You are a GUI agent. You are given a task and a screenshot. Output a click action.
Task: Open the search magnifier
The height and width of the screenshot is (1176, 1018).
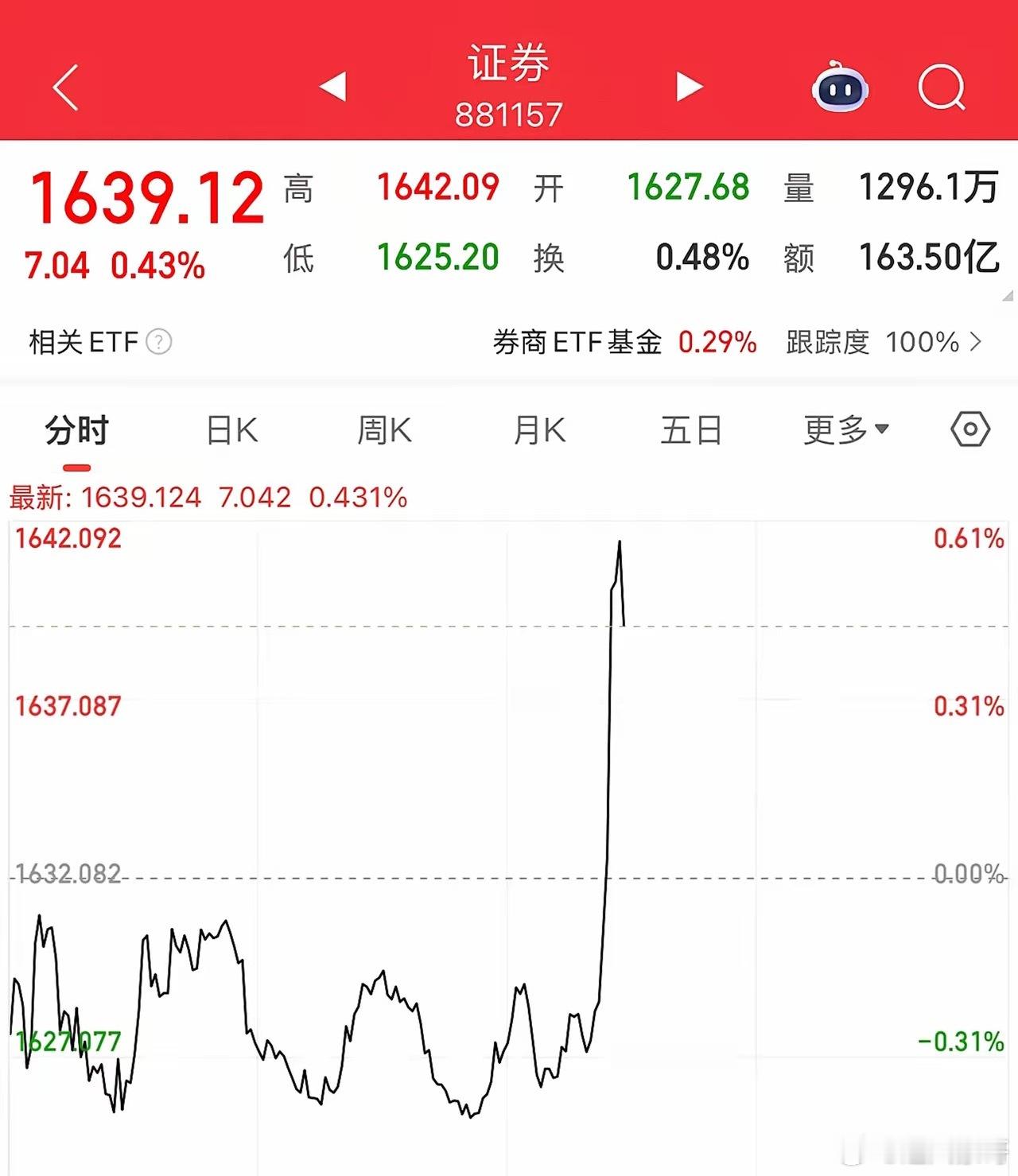pyautogui.click(x=941, y=88)
